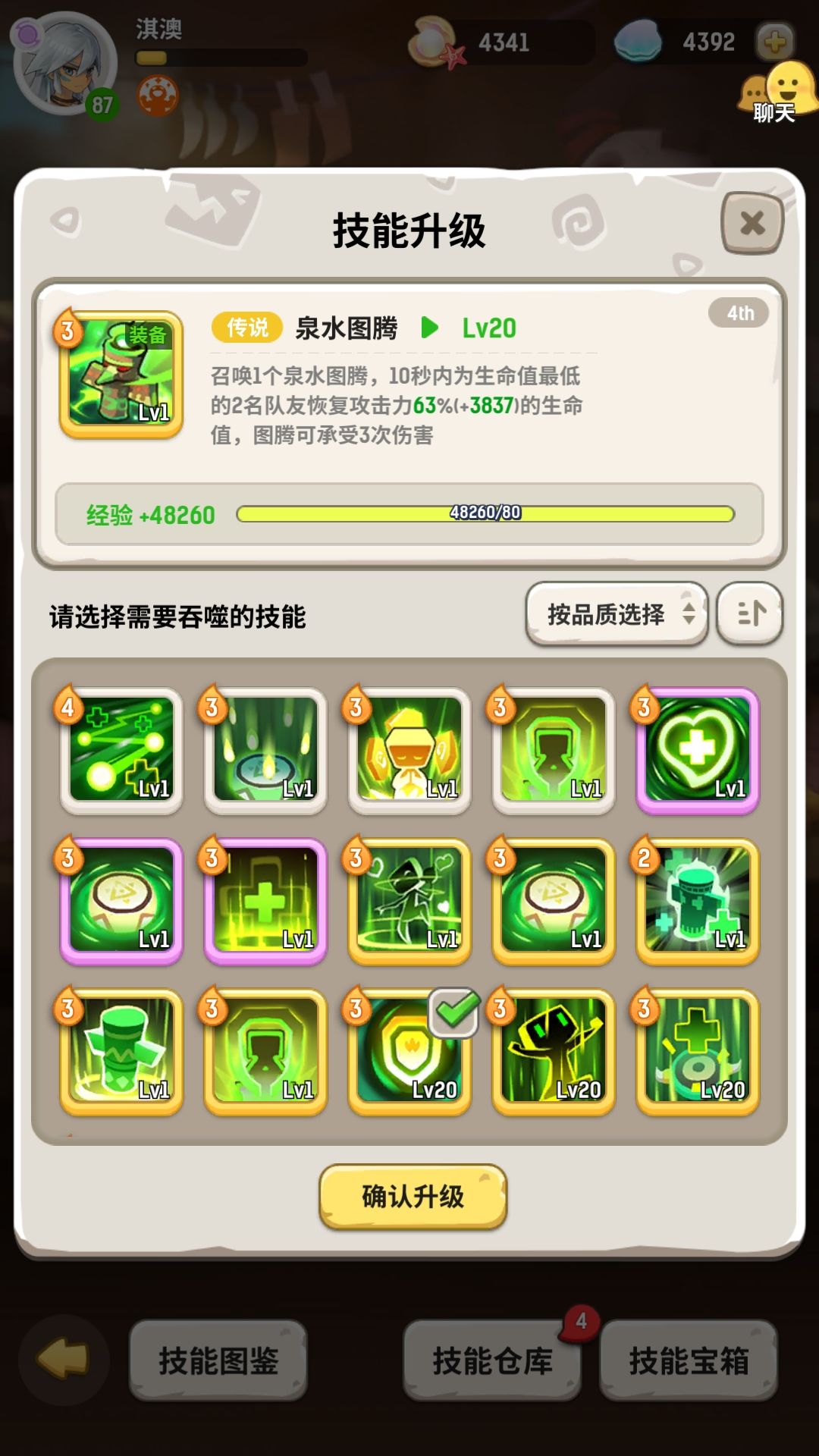Click the 48260/80 experience progress bar
This screenshot has height=1456, width=819.
pos(485,513)
